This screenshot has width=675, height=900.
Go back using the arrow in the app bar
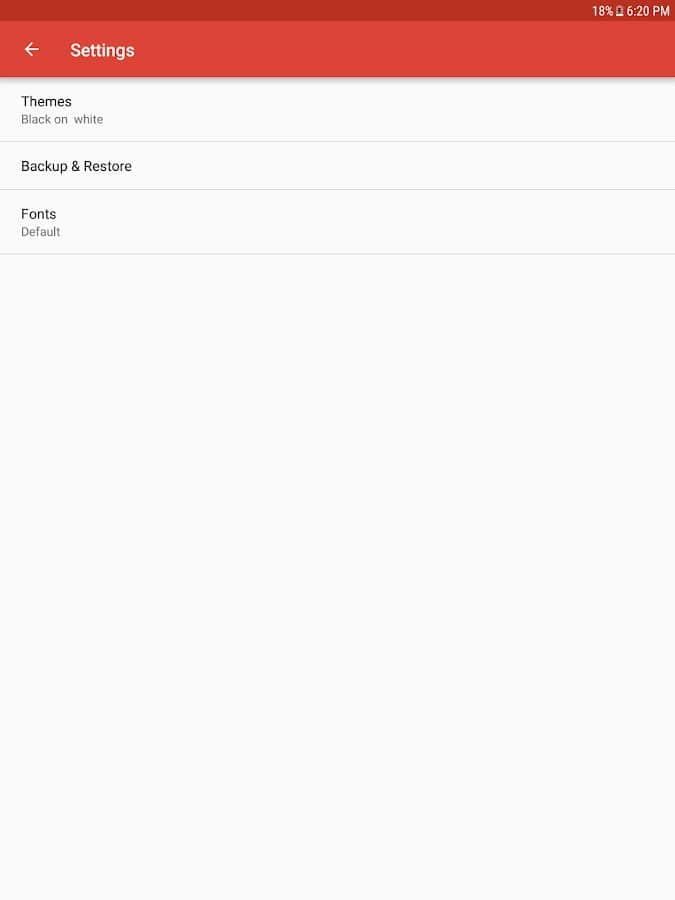(x=32, y=49)
